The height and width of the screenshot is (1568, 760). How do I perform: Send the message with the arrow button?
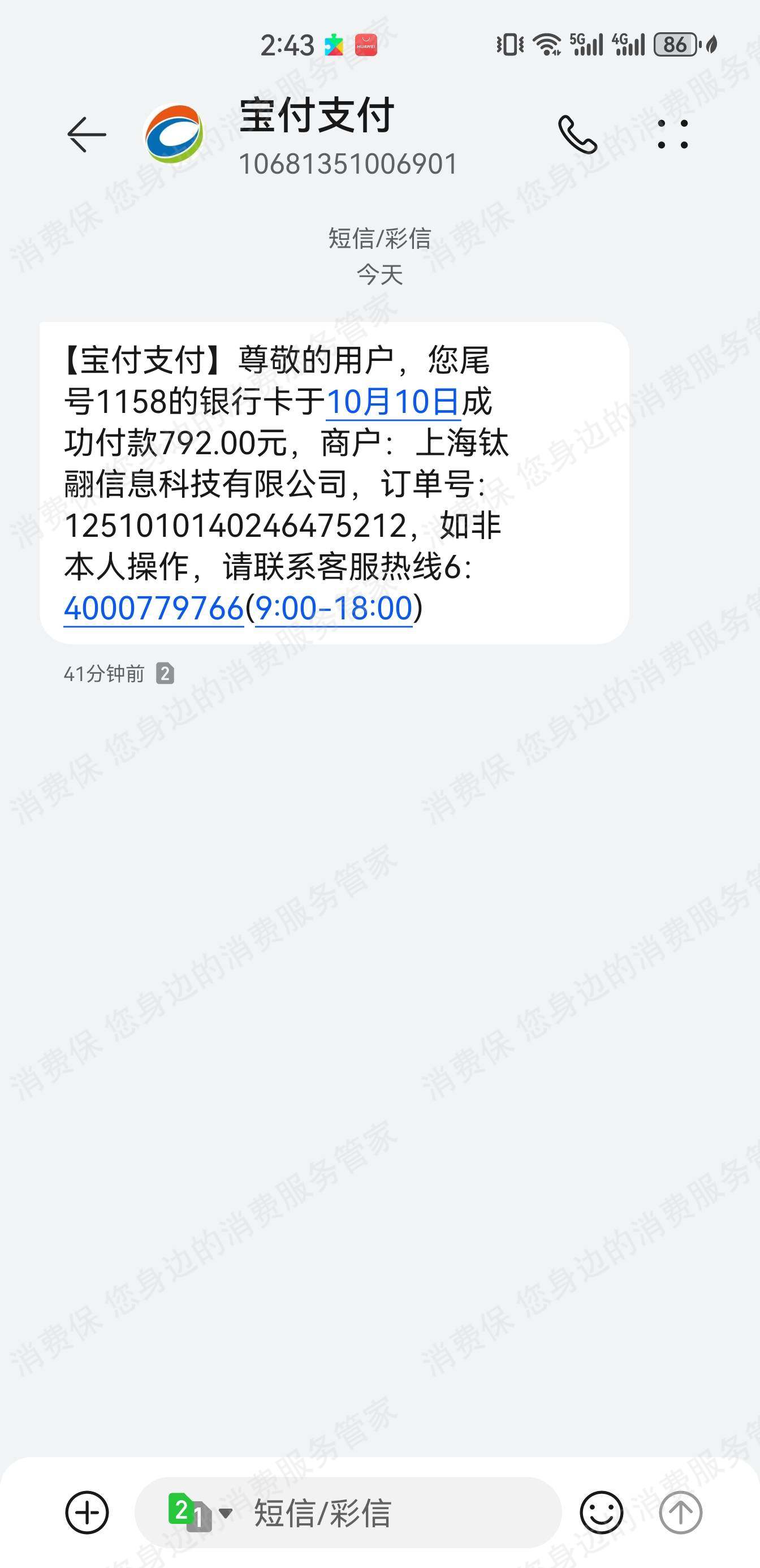(x=680, y=1513)
